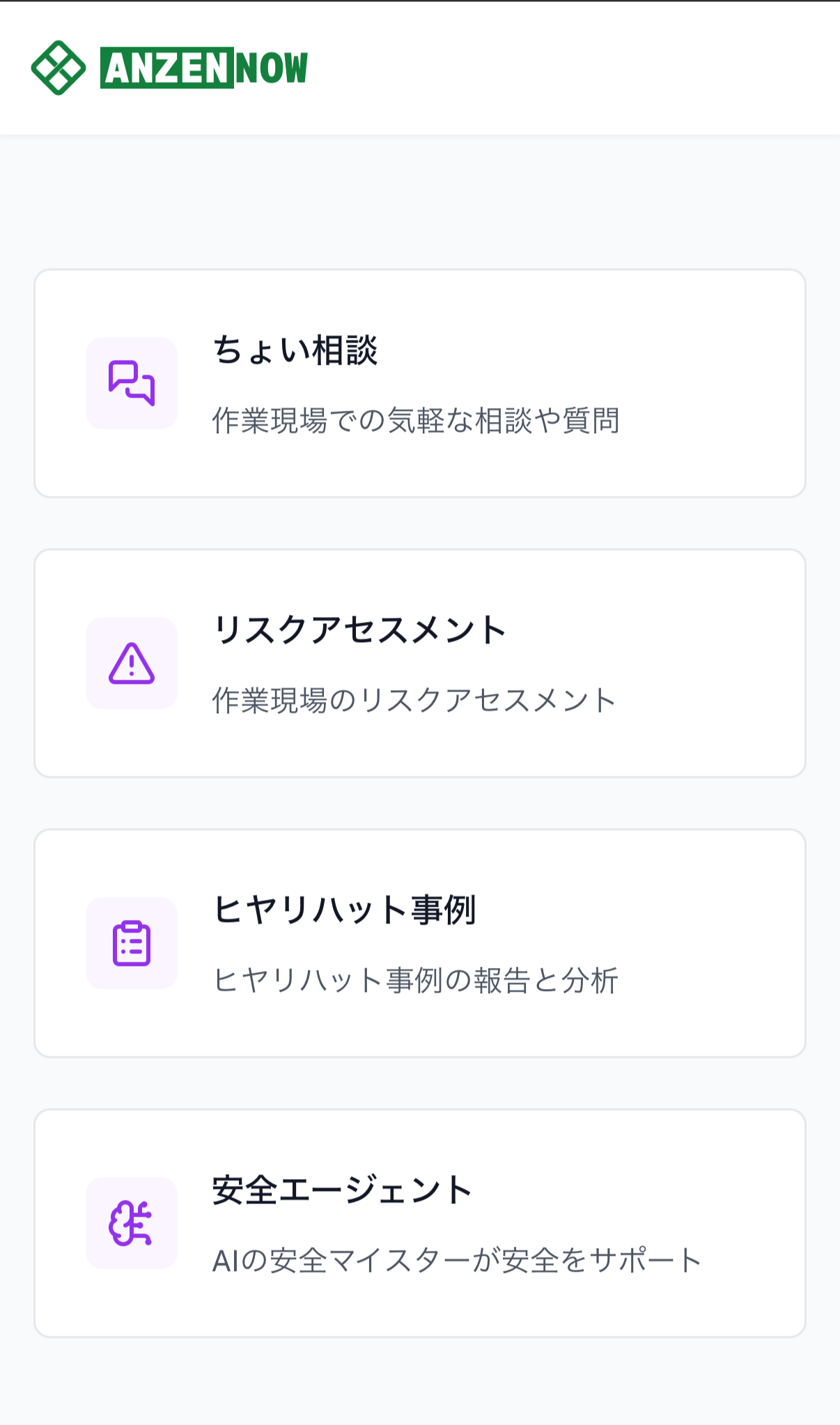
Task: Select the clipboard icon for ヒヤリハット事例
Action: 131,944
